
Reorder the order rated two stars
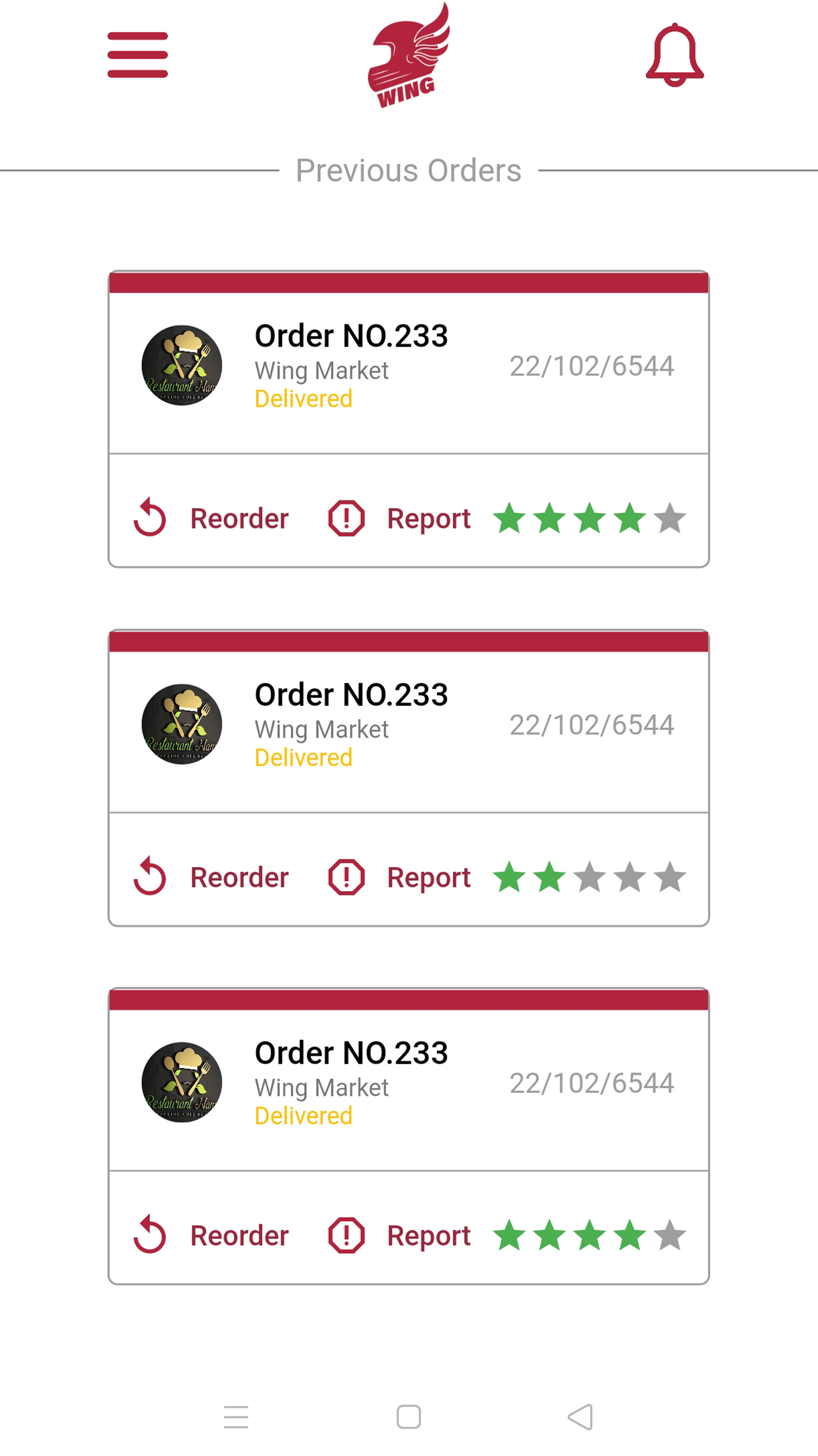coord(211,877)
